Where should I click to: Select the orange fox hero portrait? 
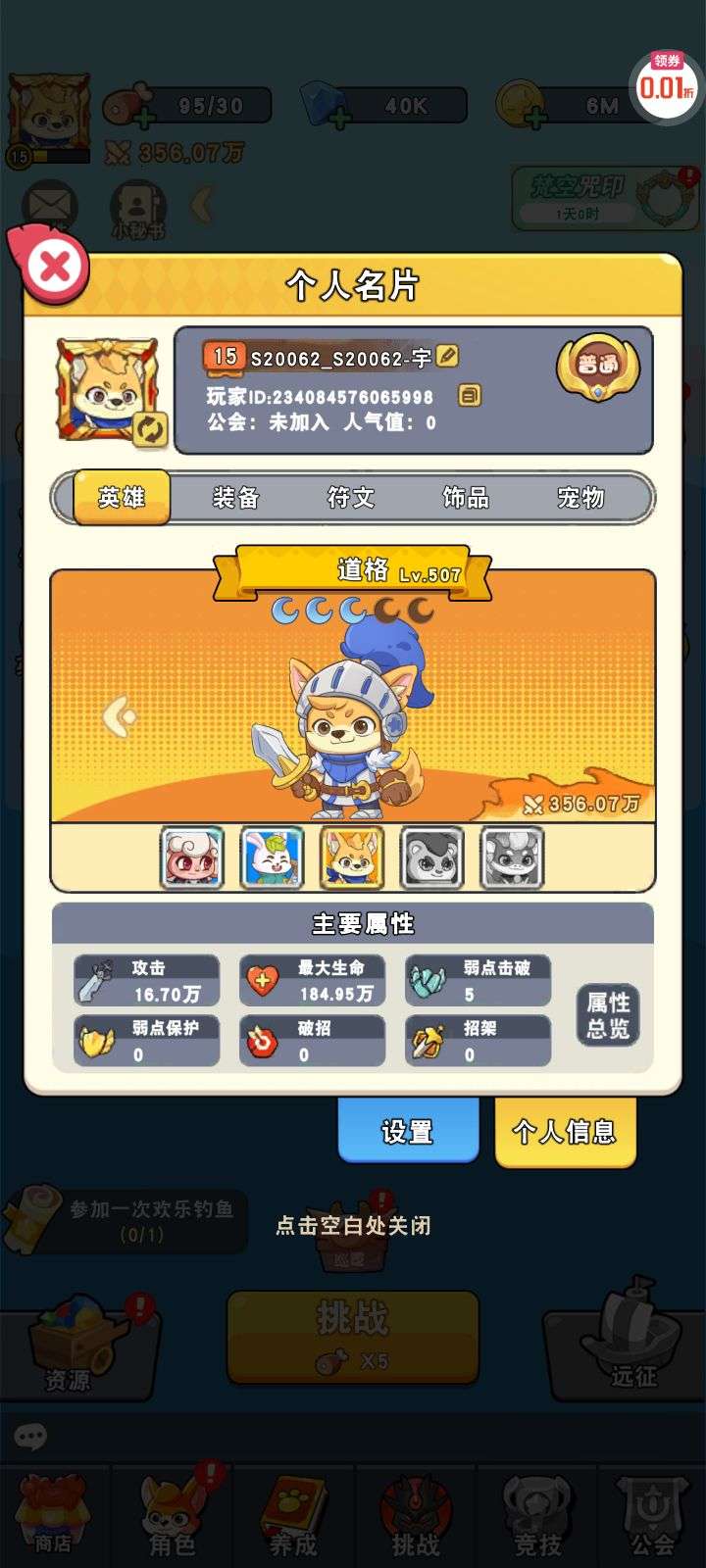coord(352,857)
